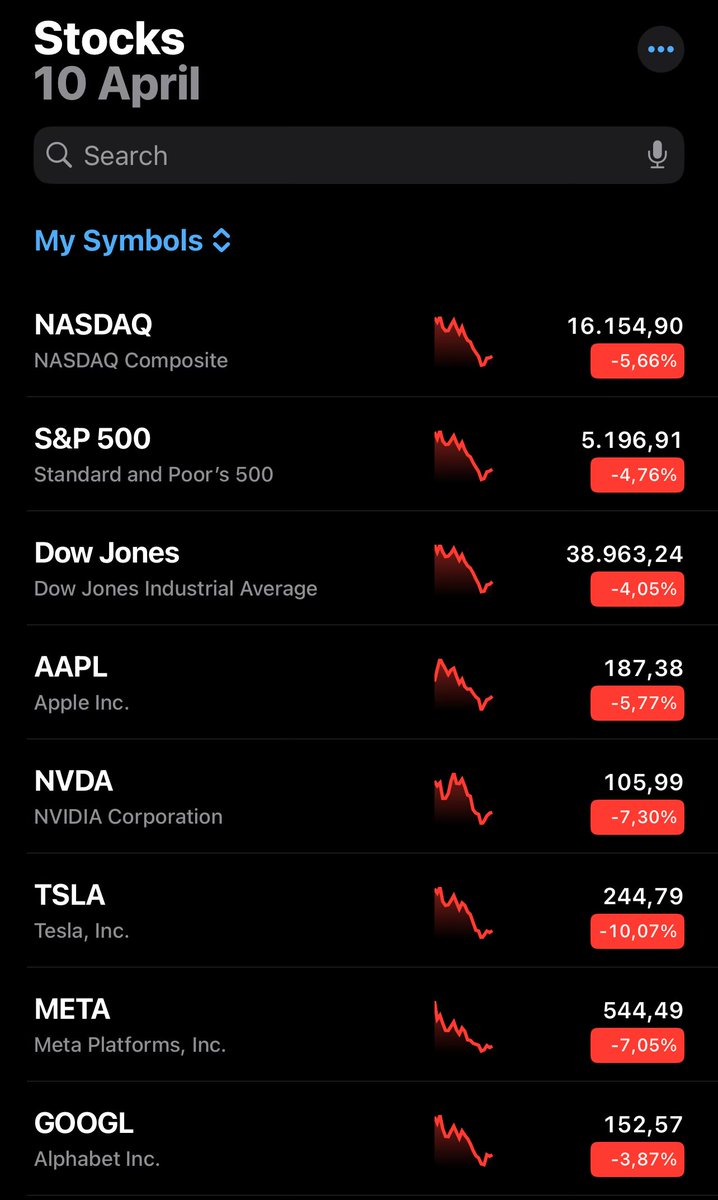Expand the My Symbols watchlist selector
This screenshot has height=1200, width=718.
[x=133, y=241]
